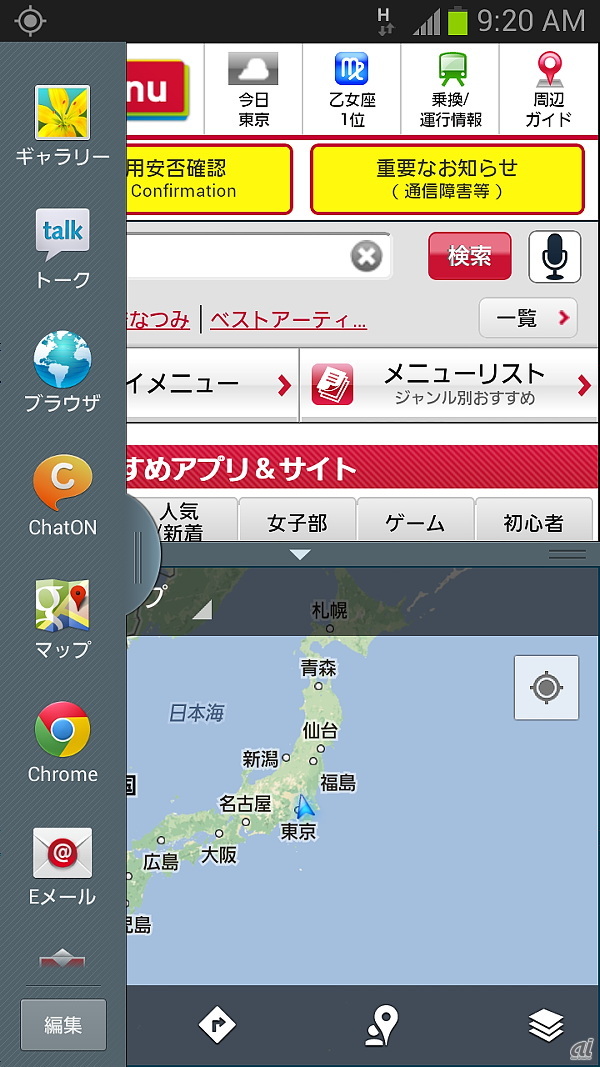Open the ギャラリー app from the tray
Screen dimensions: 600x1067
[x=63, y=125]
